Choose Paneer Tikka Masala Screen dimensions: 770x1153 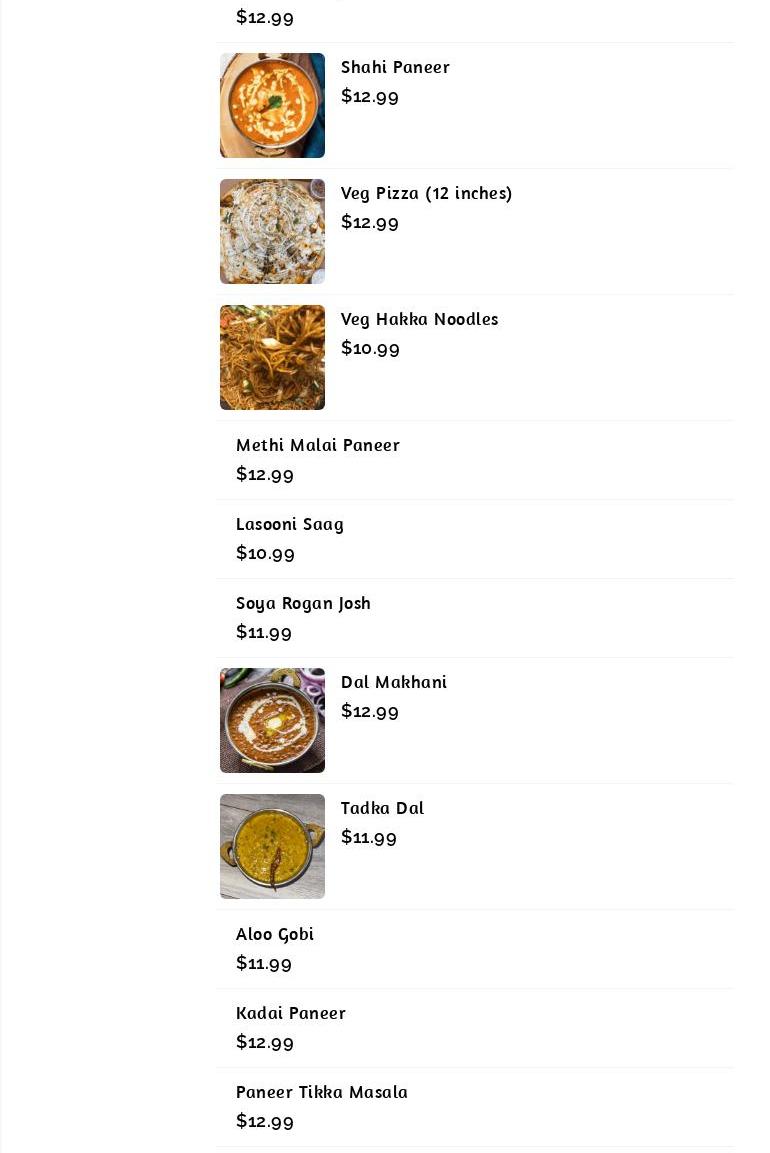322,1092
